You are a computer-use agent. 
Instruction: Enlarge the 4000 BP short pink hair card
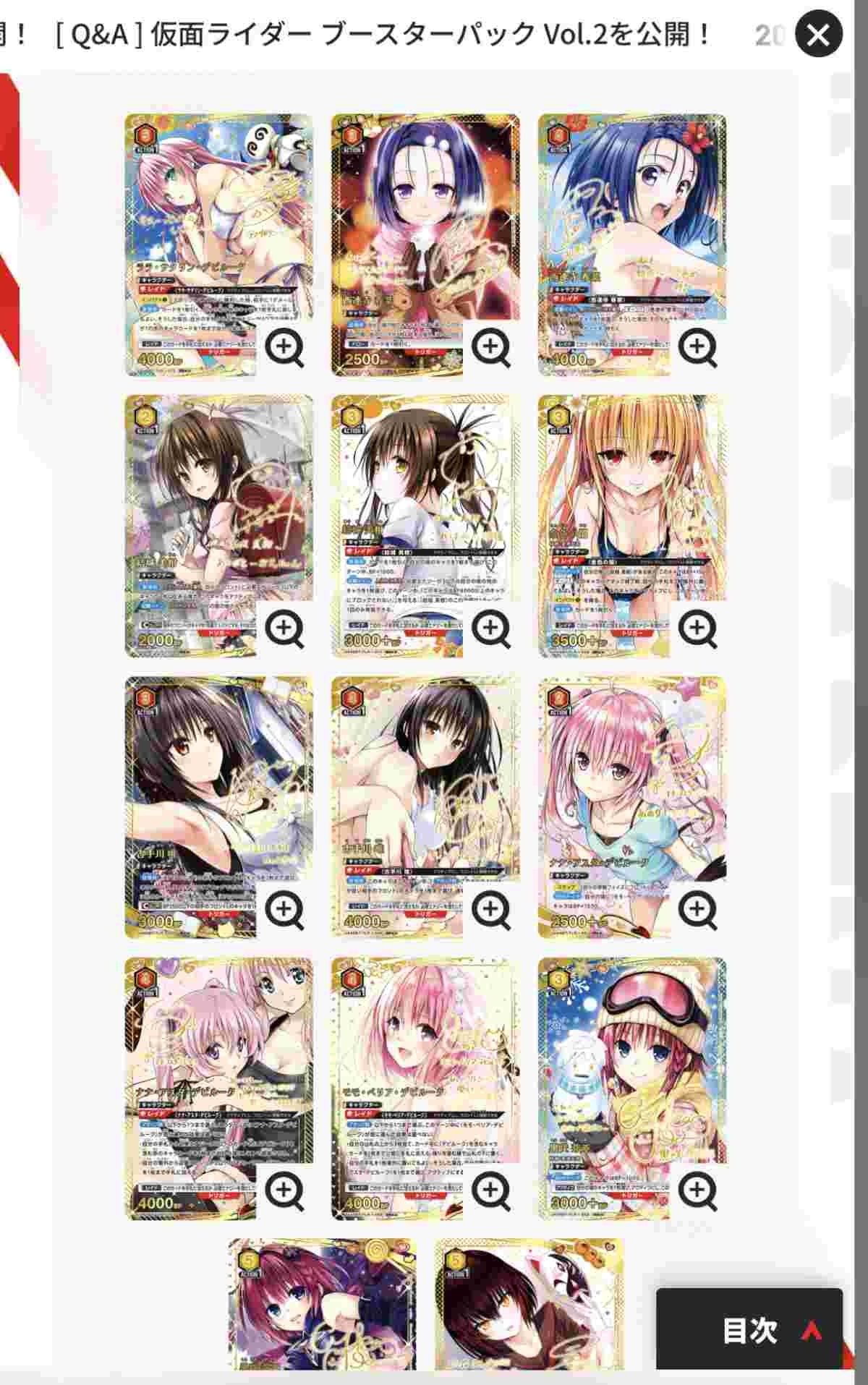pos(490,1190)
